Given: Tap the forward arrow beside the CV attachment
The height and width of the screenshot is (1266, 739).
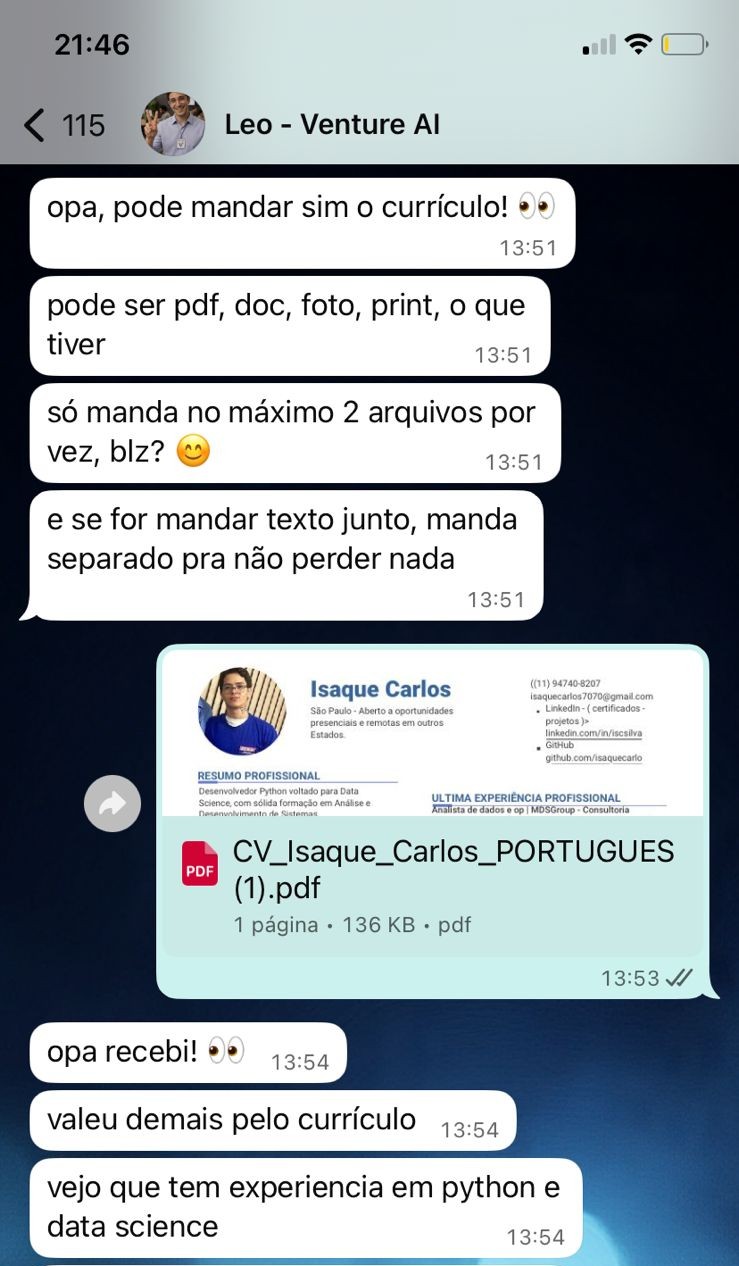Looking at the screenshot, I should (113, 803).
